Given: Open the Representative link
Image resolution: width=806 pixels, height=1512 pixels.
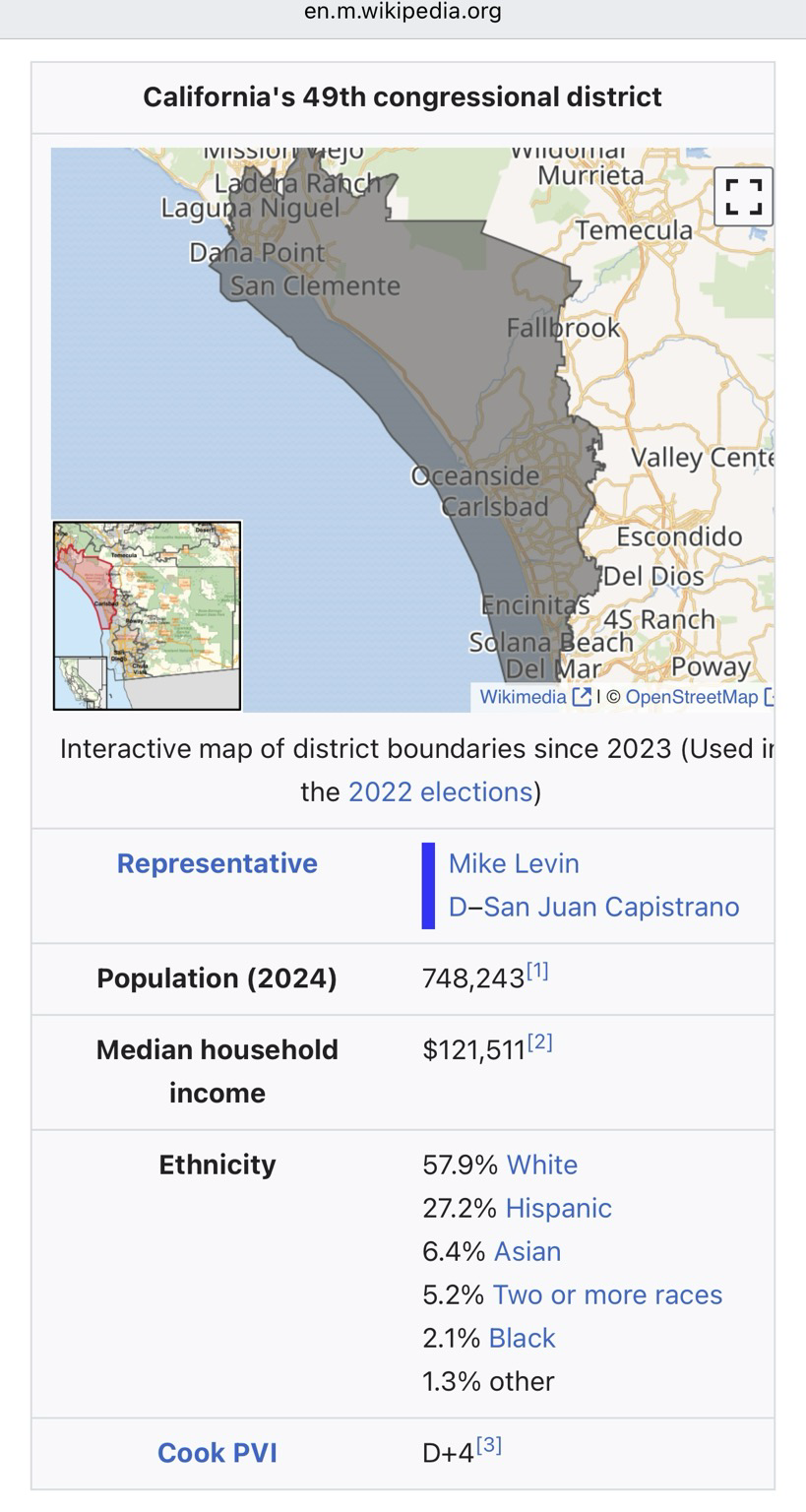Looking at the screenshot, I should (217, 863).
